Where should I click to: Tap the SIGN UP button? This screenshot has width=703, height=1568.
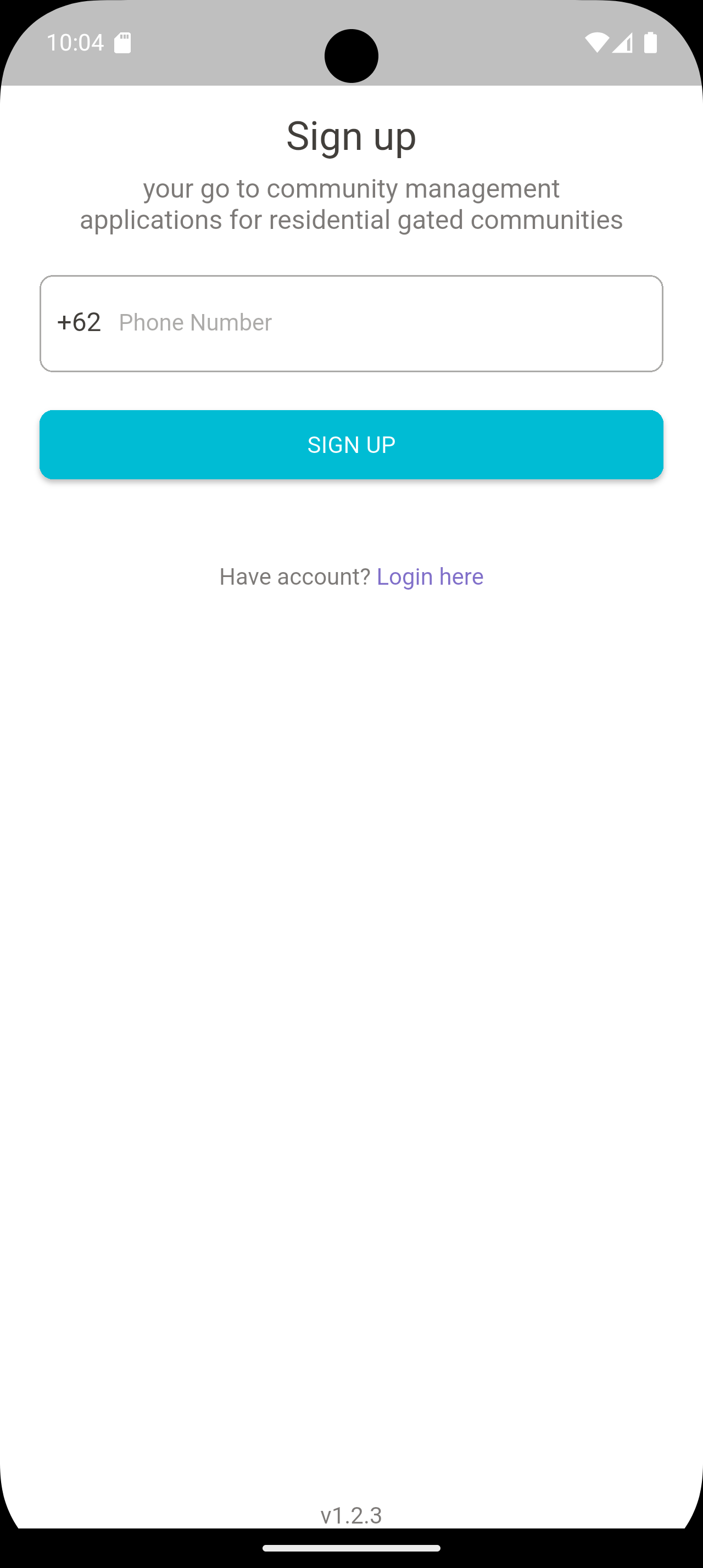[x=351, y=444]
